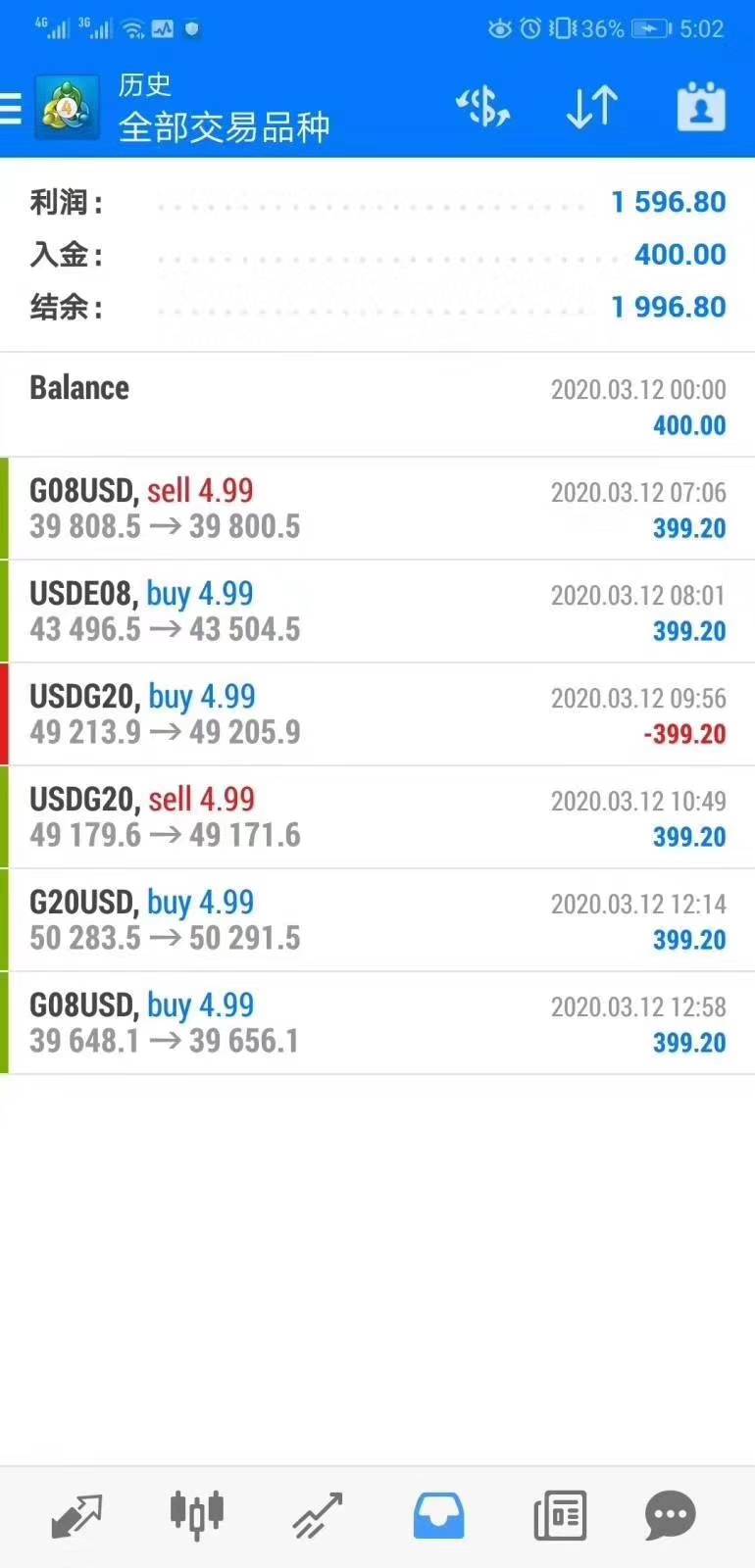Switch to the Quotes tab
This screenshot has width=755, height=1568.
(76, 1516)
